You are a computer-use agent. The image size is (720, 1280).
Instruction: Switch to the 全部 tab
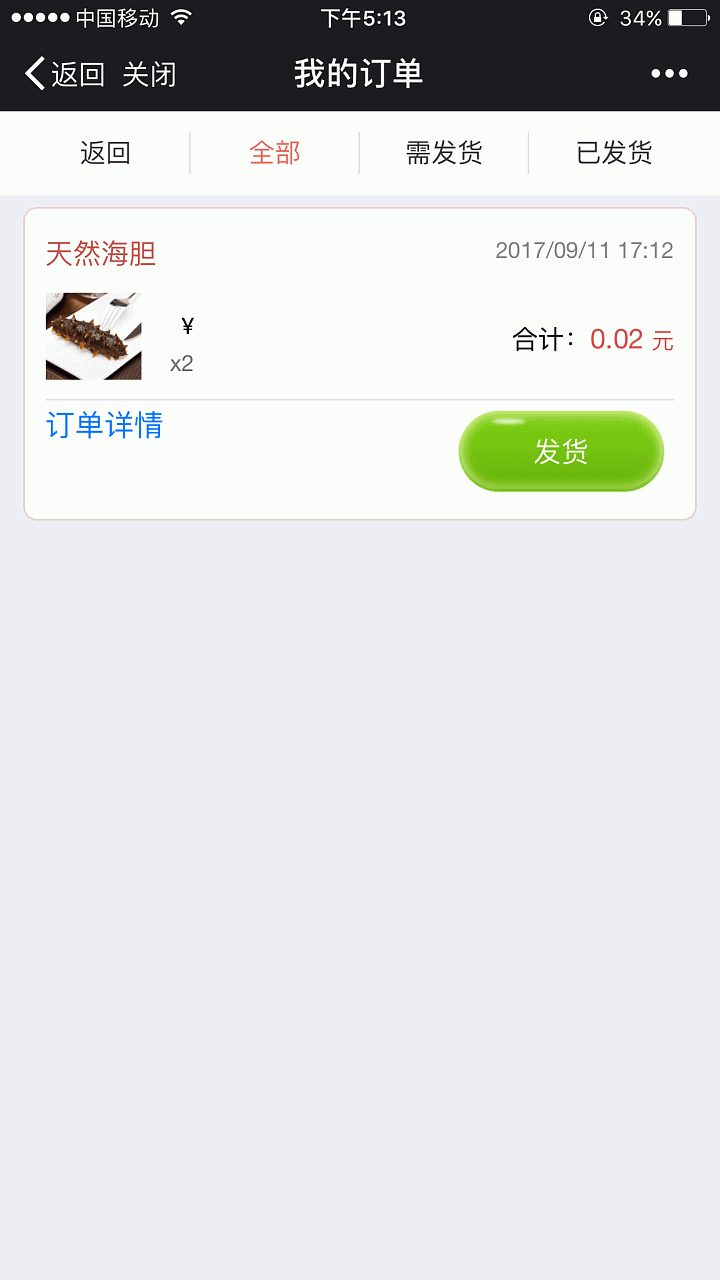(274, 152)
